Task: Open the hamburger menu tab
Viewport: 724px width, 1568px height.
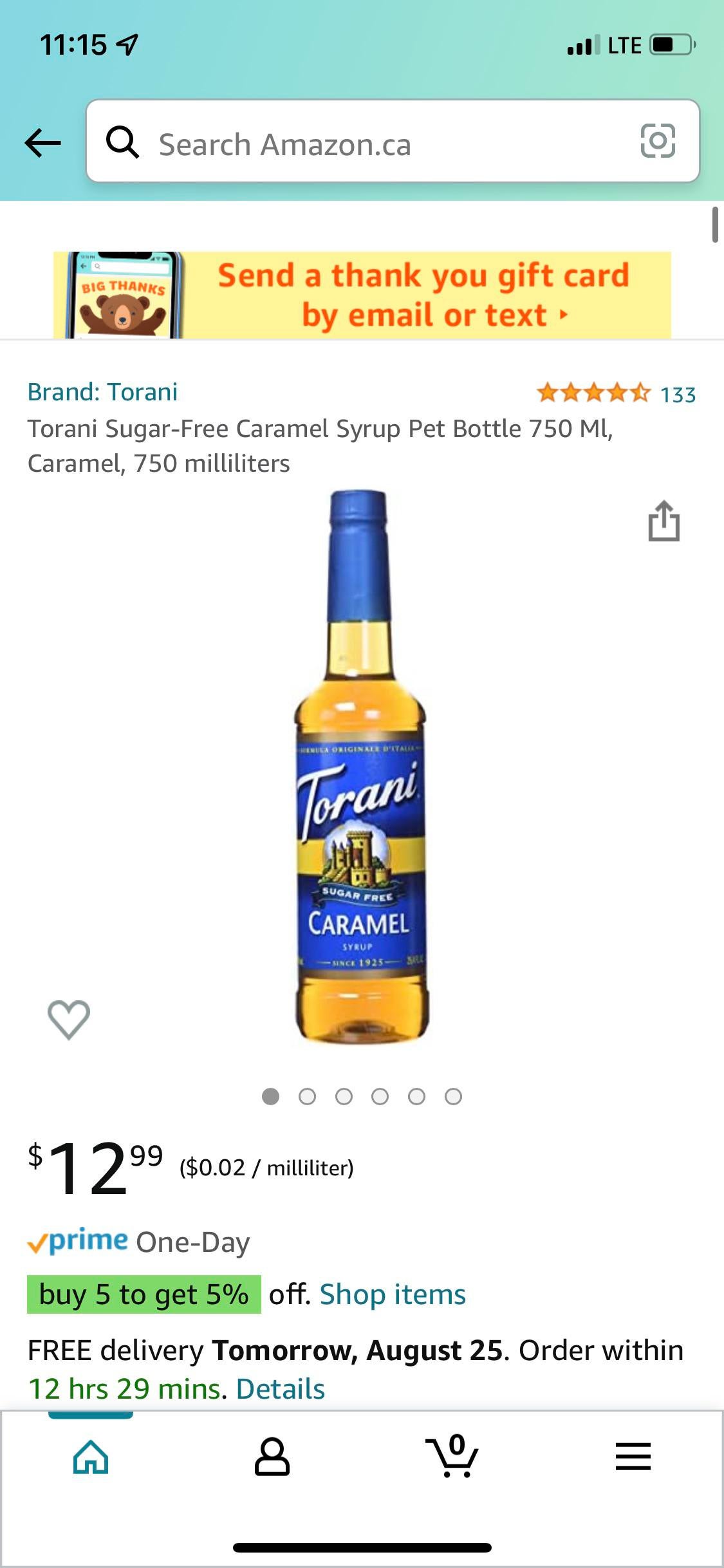Action: pos(633,1457)
